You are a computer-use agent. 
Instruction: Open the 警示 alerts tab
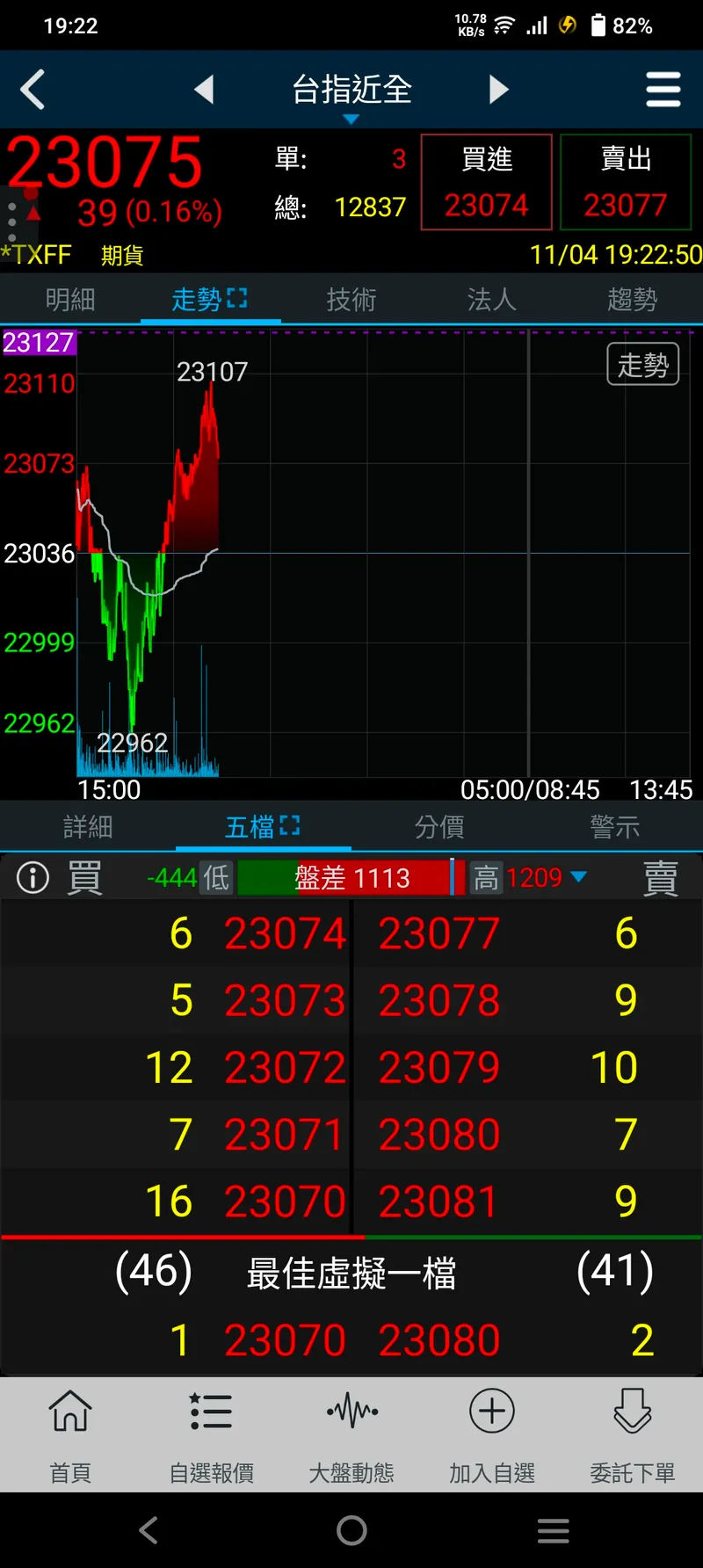[614, 827]
